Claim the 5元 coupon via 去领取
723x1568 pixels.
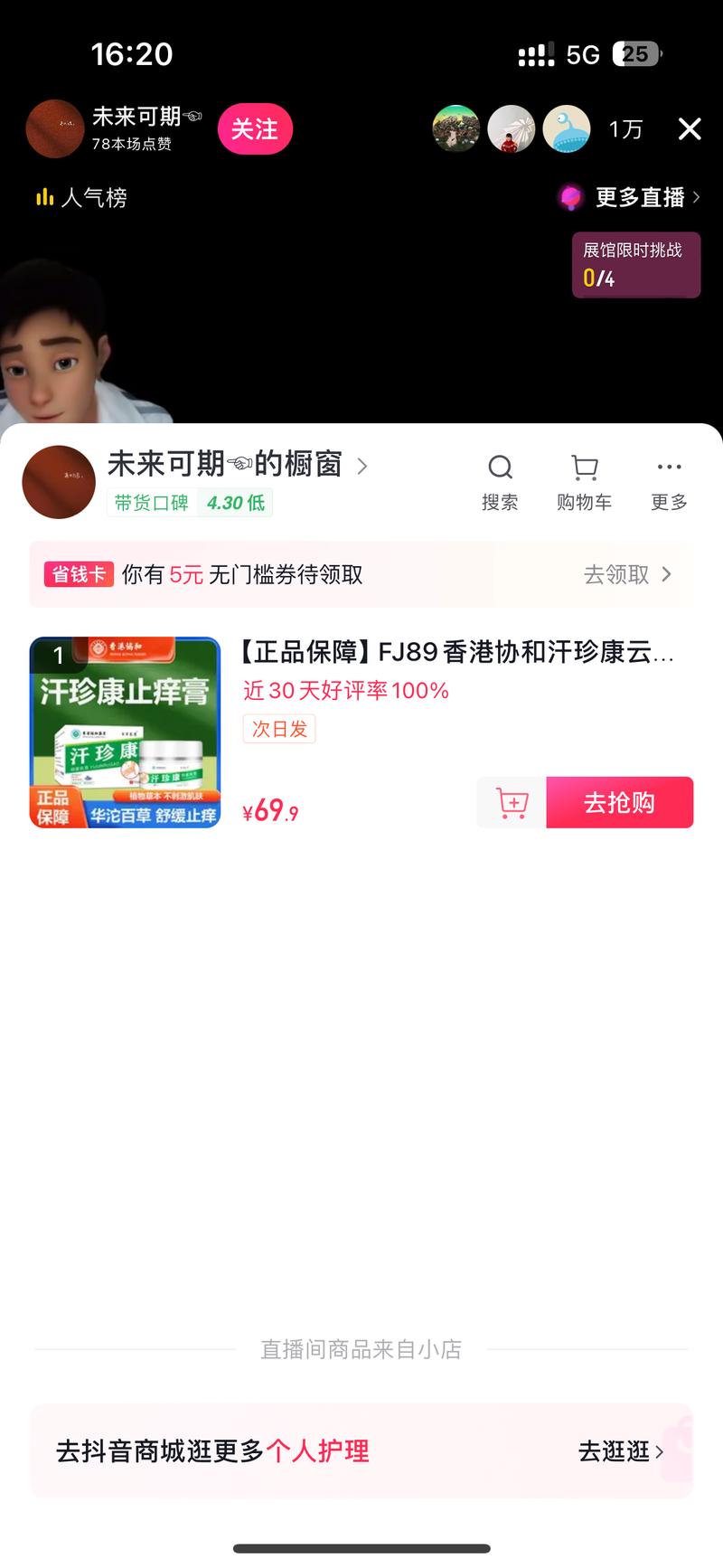coord(626,574)
